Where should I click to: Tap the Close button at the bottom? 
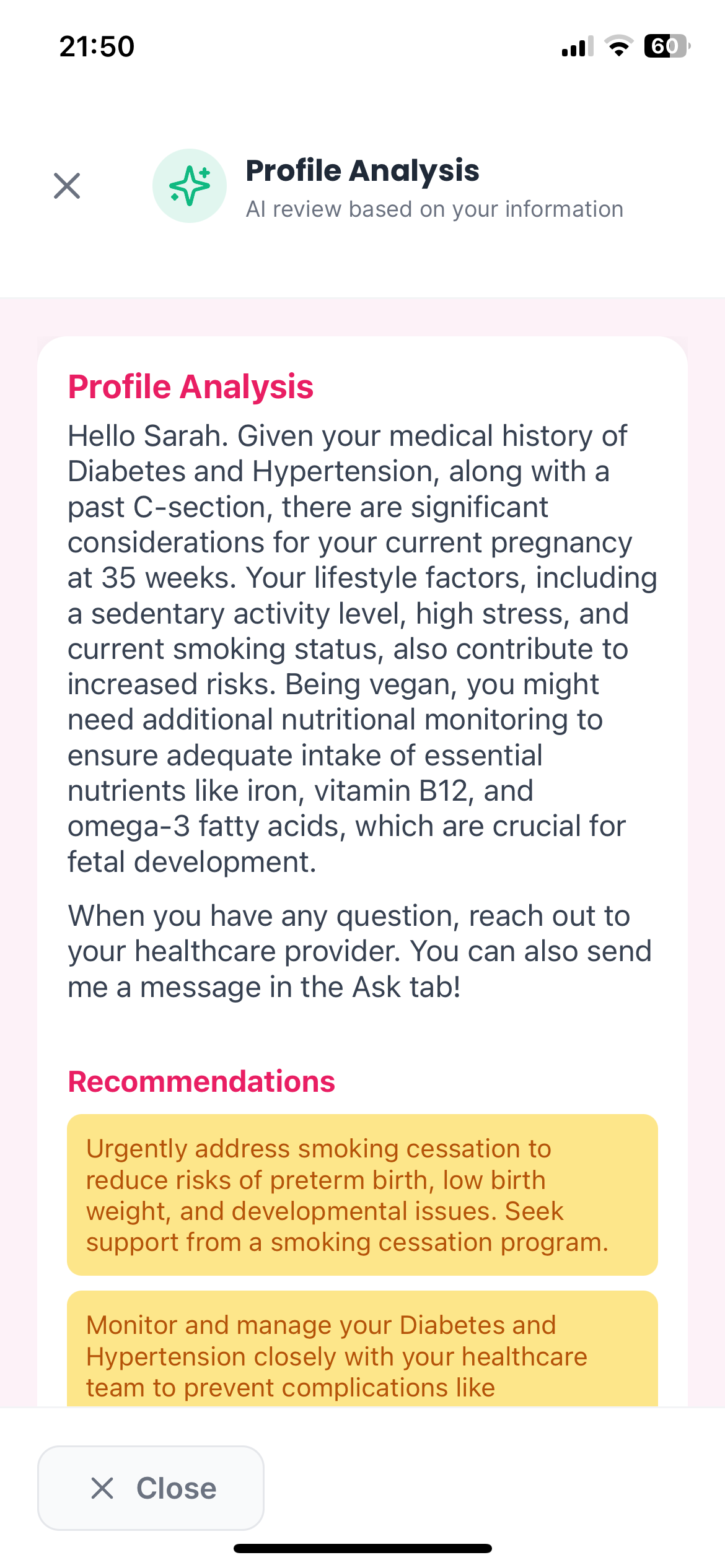151,1487
